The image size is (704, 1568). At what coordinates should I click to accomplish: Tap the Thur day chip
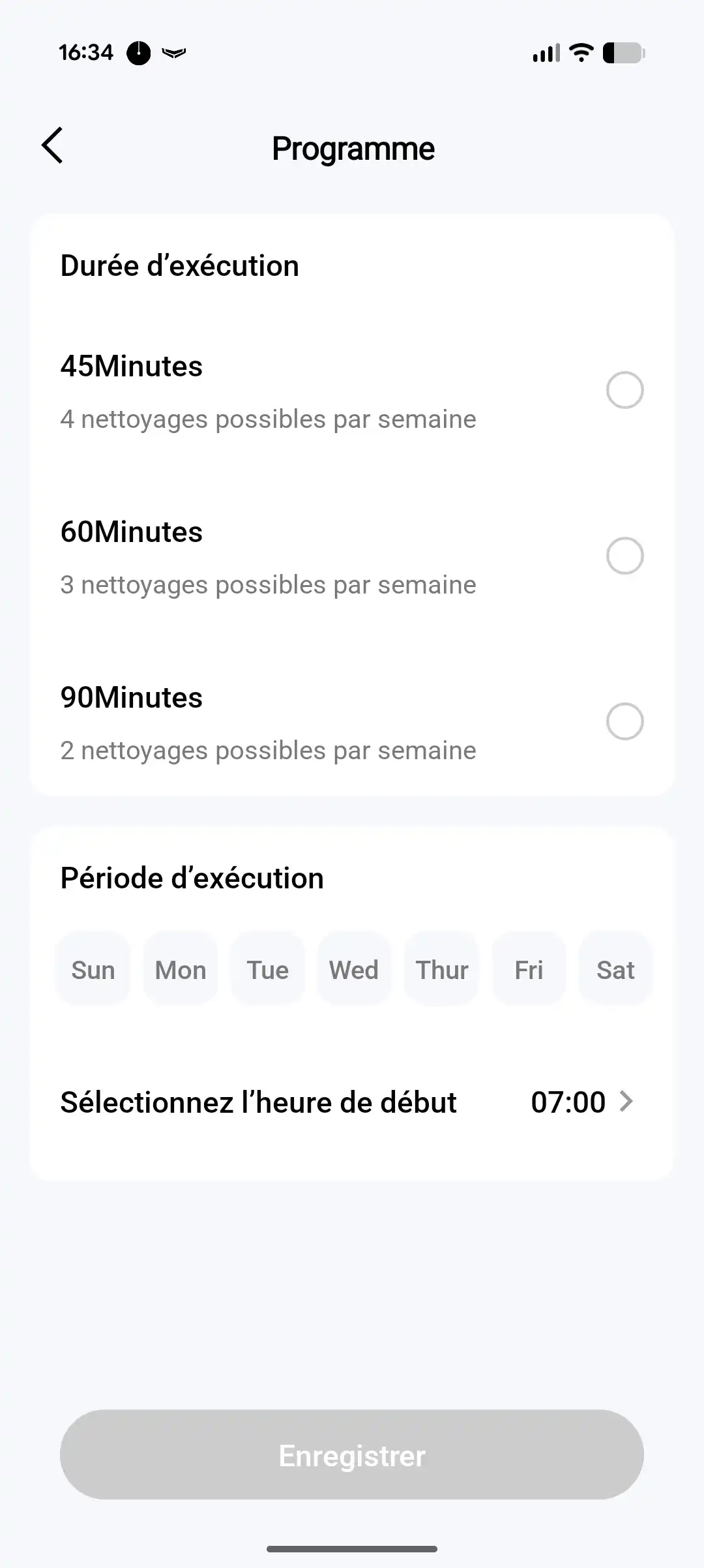[441, 970]
